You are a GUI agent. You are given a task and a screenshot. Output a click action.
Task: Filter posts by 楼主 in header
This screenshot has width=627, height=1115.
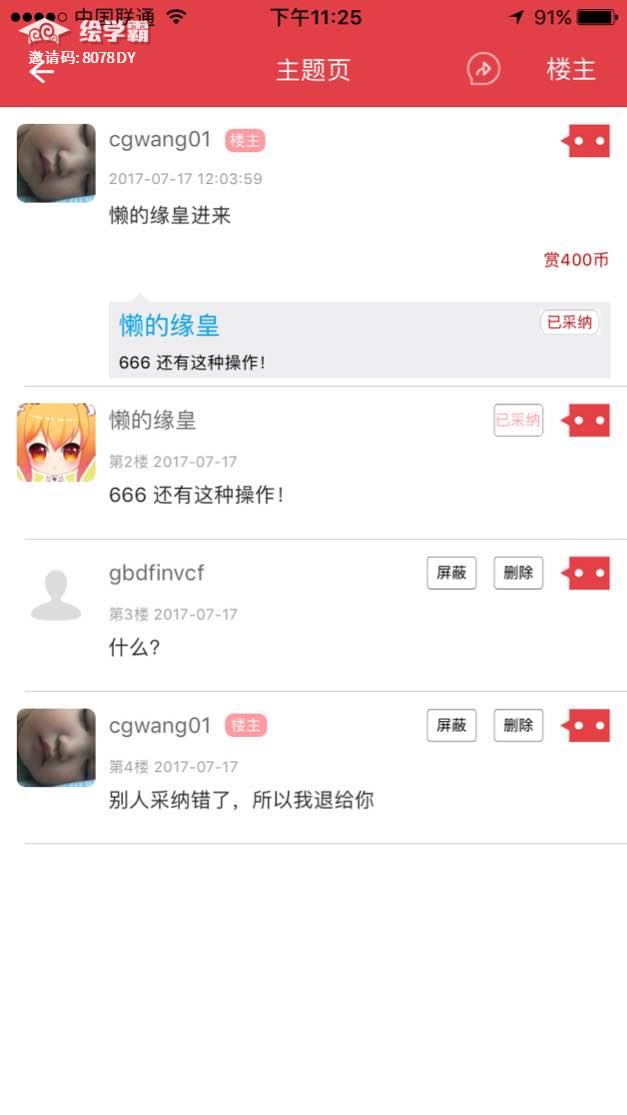point(571,69)
